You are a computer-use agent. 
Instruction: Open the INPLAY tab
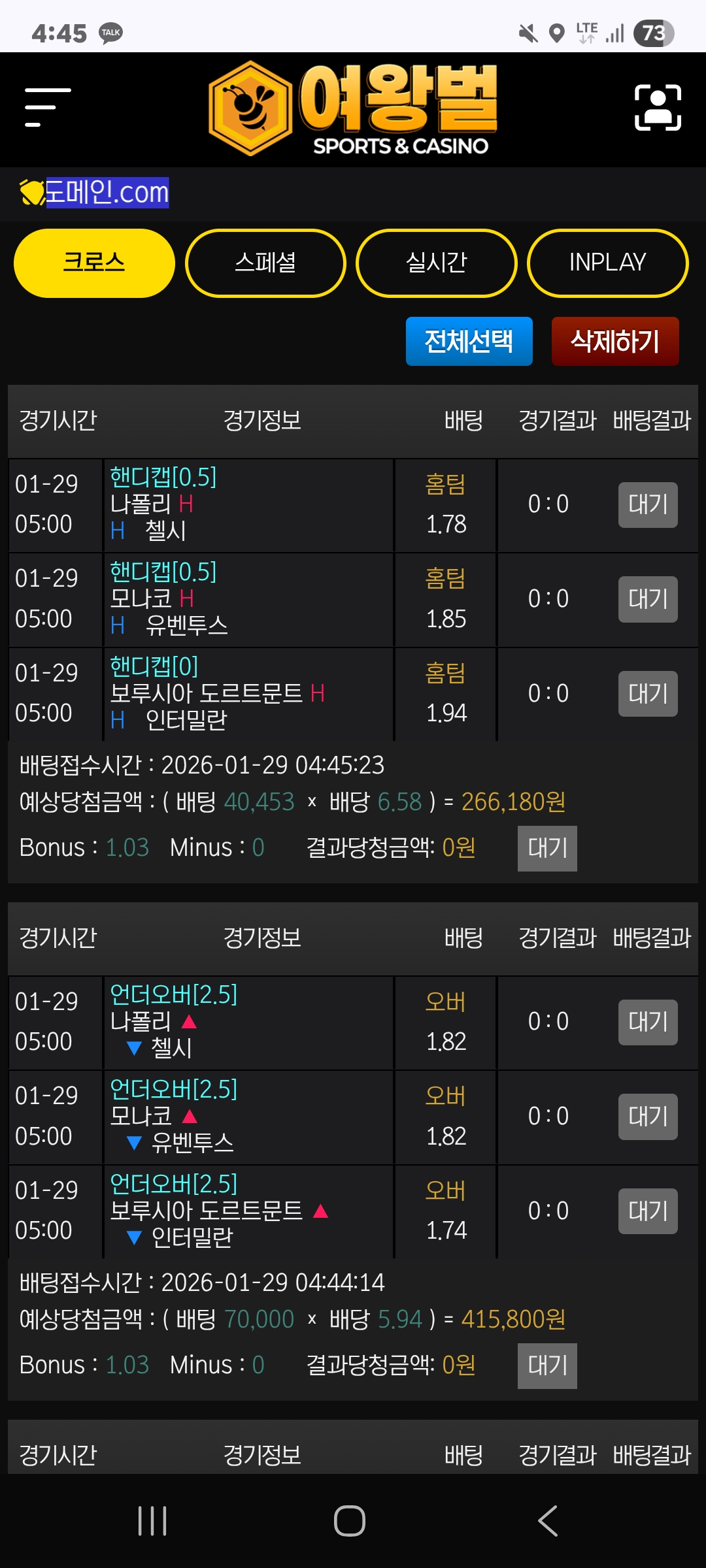click(607, 263)
